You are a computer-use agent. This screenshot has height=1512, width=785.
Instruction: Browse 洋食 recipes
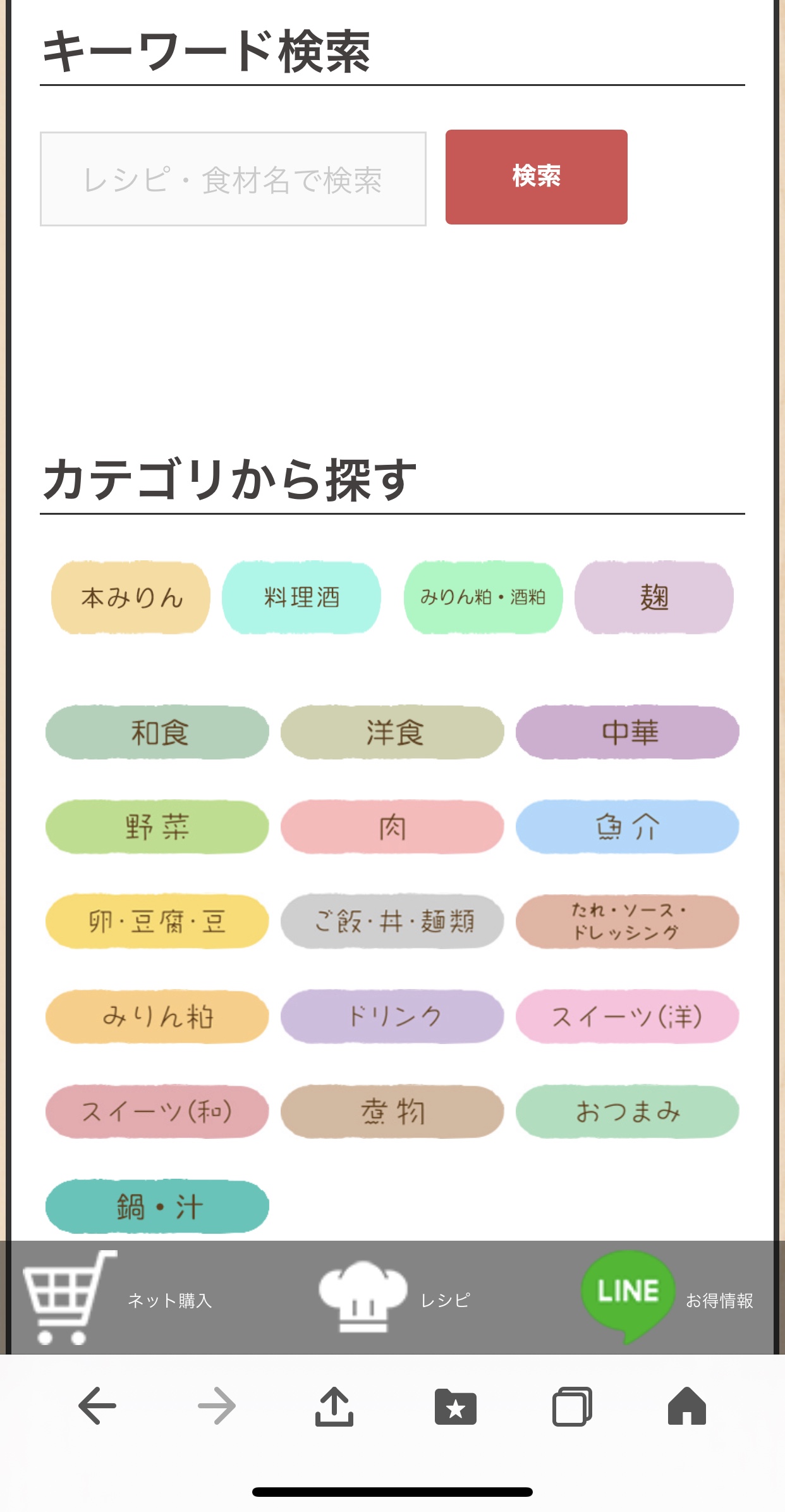(392, 732)
